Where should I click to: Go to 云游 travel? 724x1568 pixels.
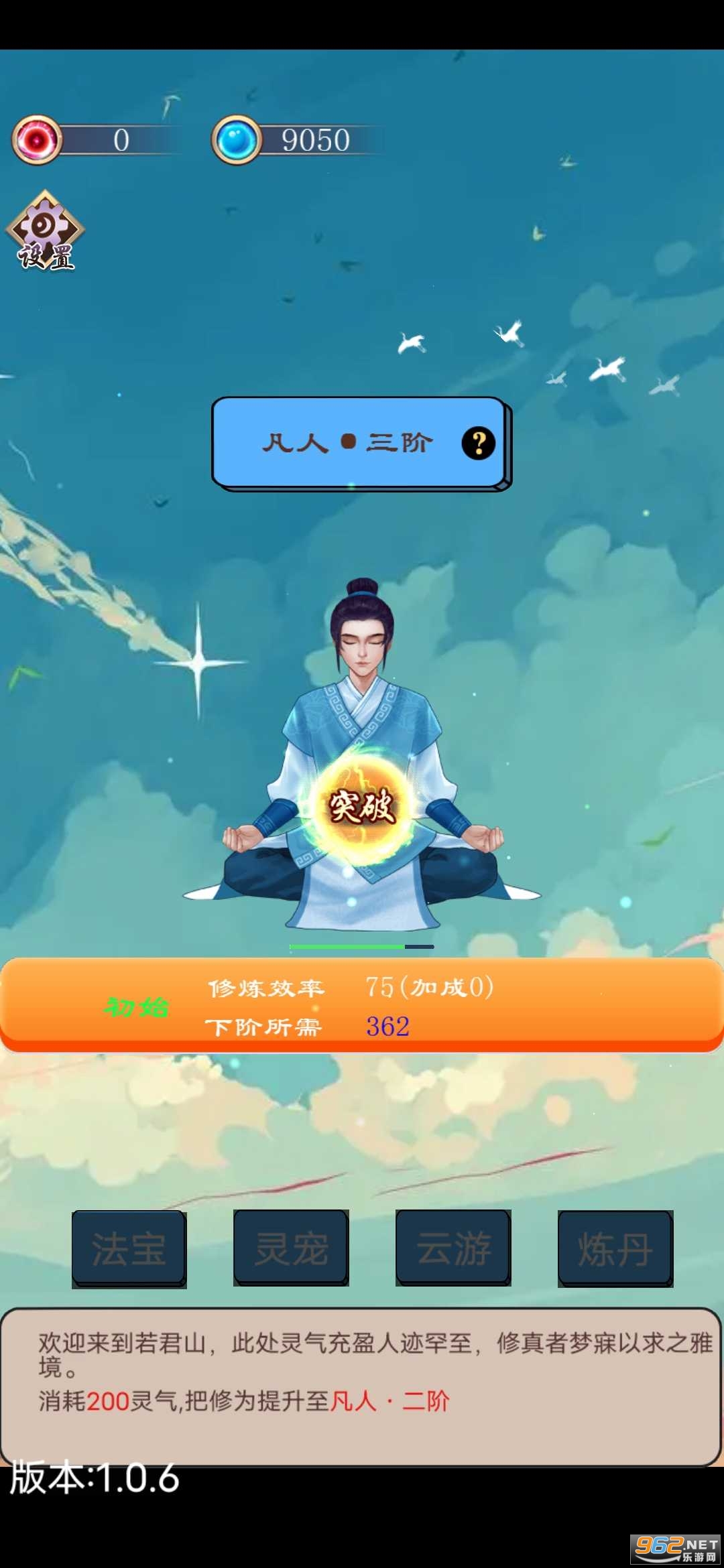(x=453, y=1248)
